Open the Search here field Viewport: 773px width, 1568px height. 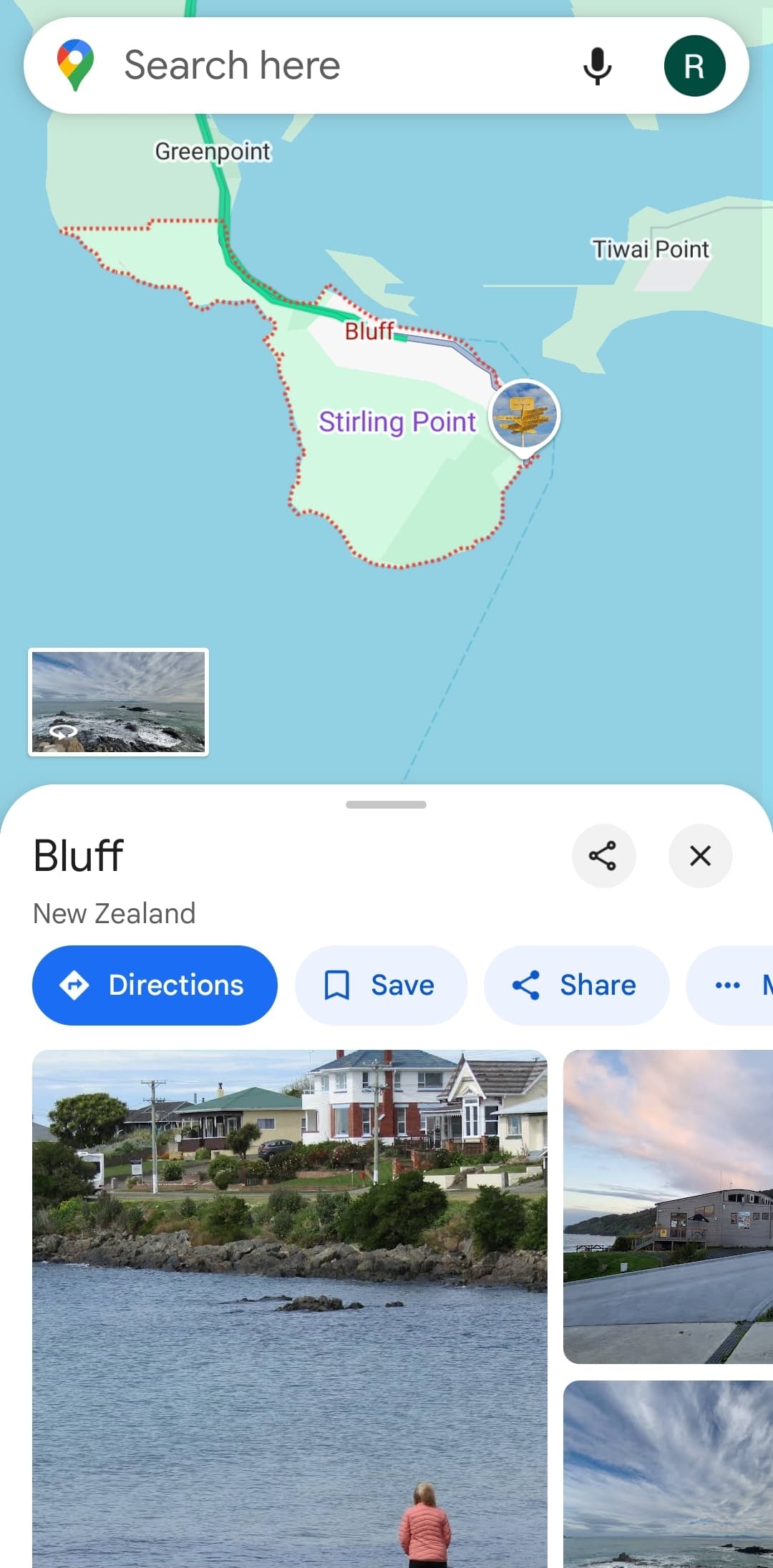point(336,66)
